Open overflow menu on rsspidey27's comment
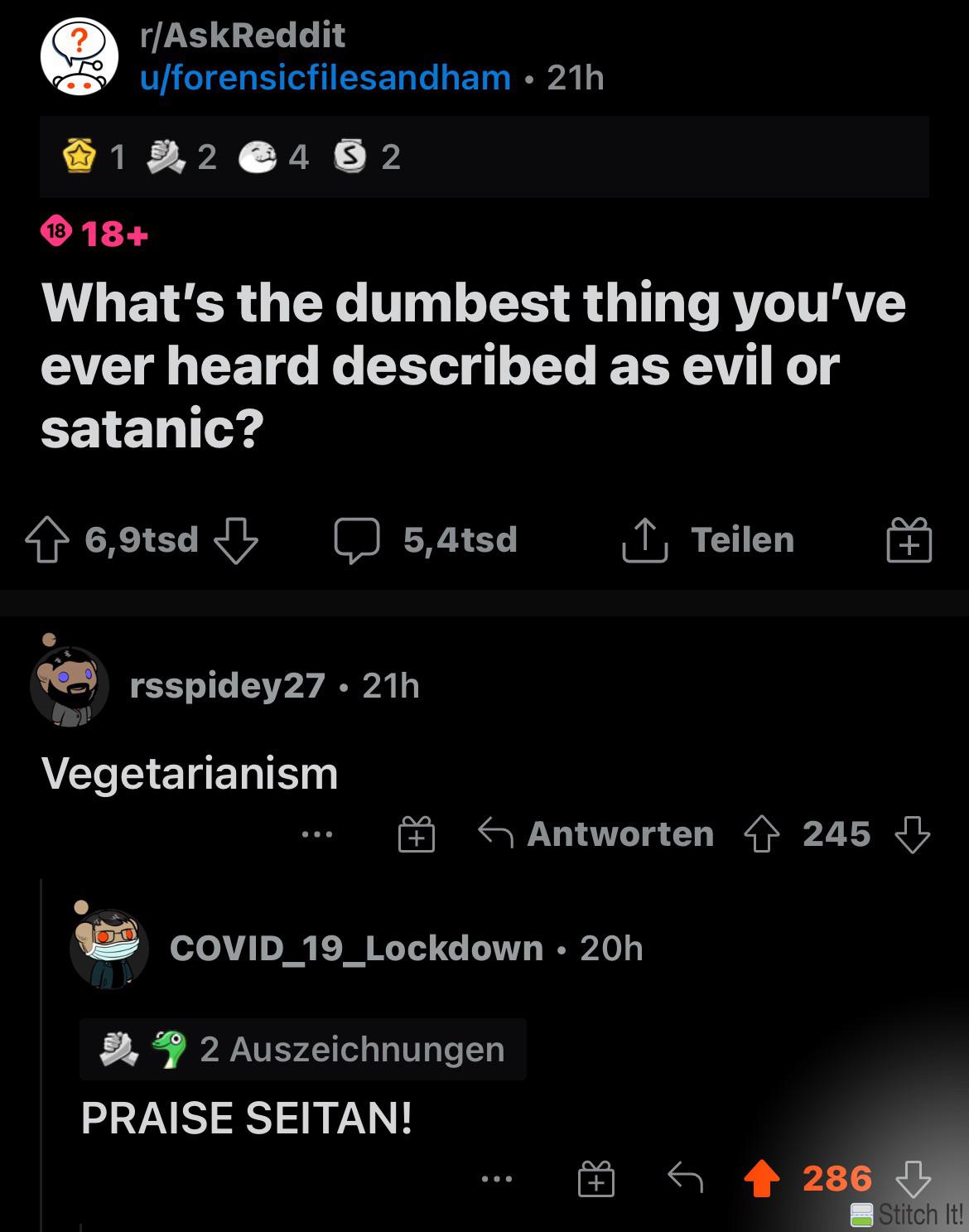This screenshot has height=1232, width=969. point(318,835)
